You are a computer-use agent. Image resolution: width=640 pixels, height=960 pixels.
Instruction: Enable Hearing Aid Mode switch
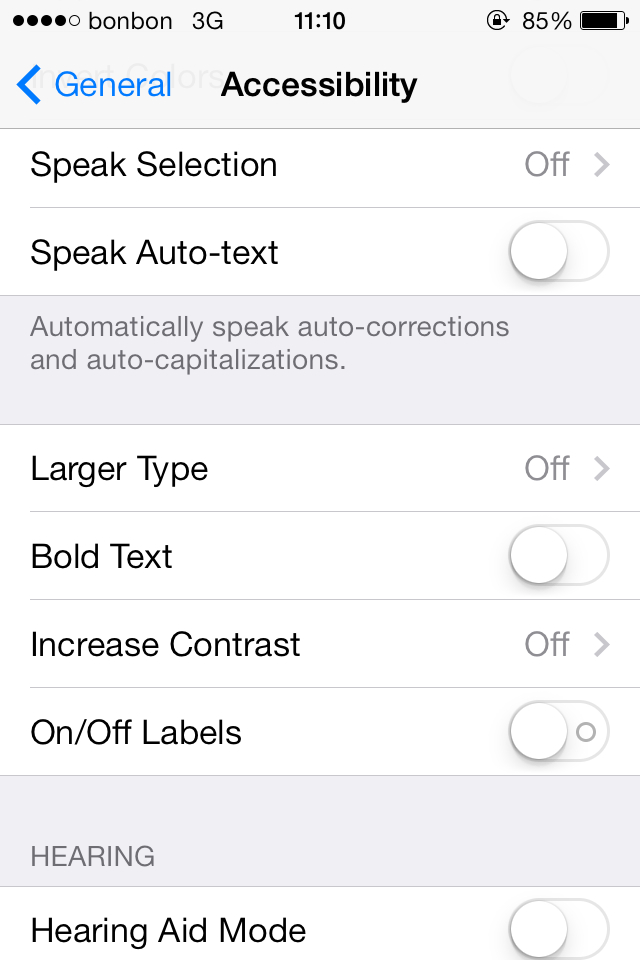point(558,928)
